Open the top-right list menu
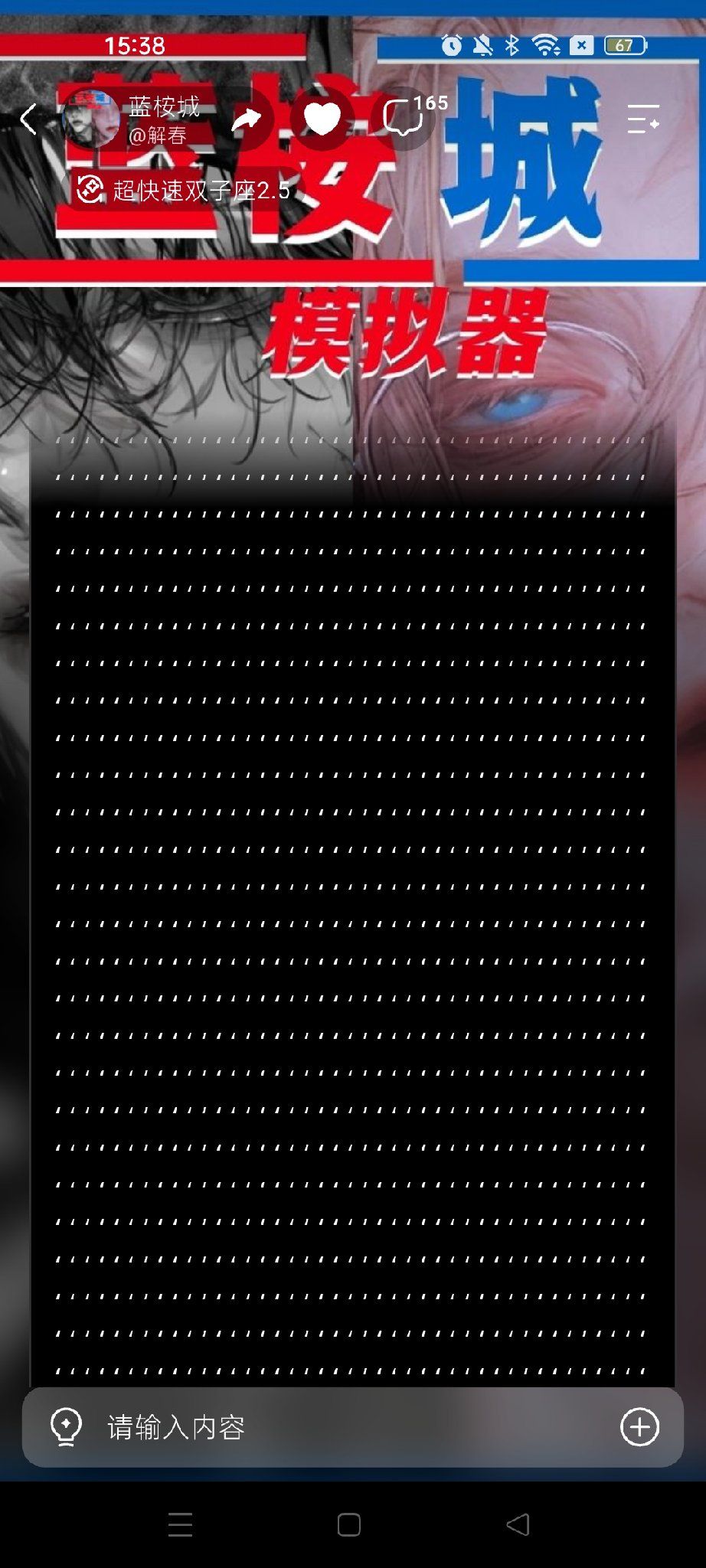This screenshot has width=706, height=1568. (643, 119)
